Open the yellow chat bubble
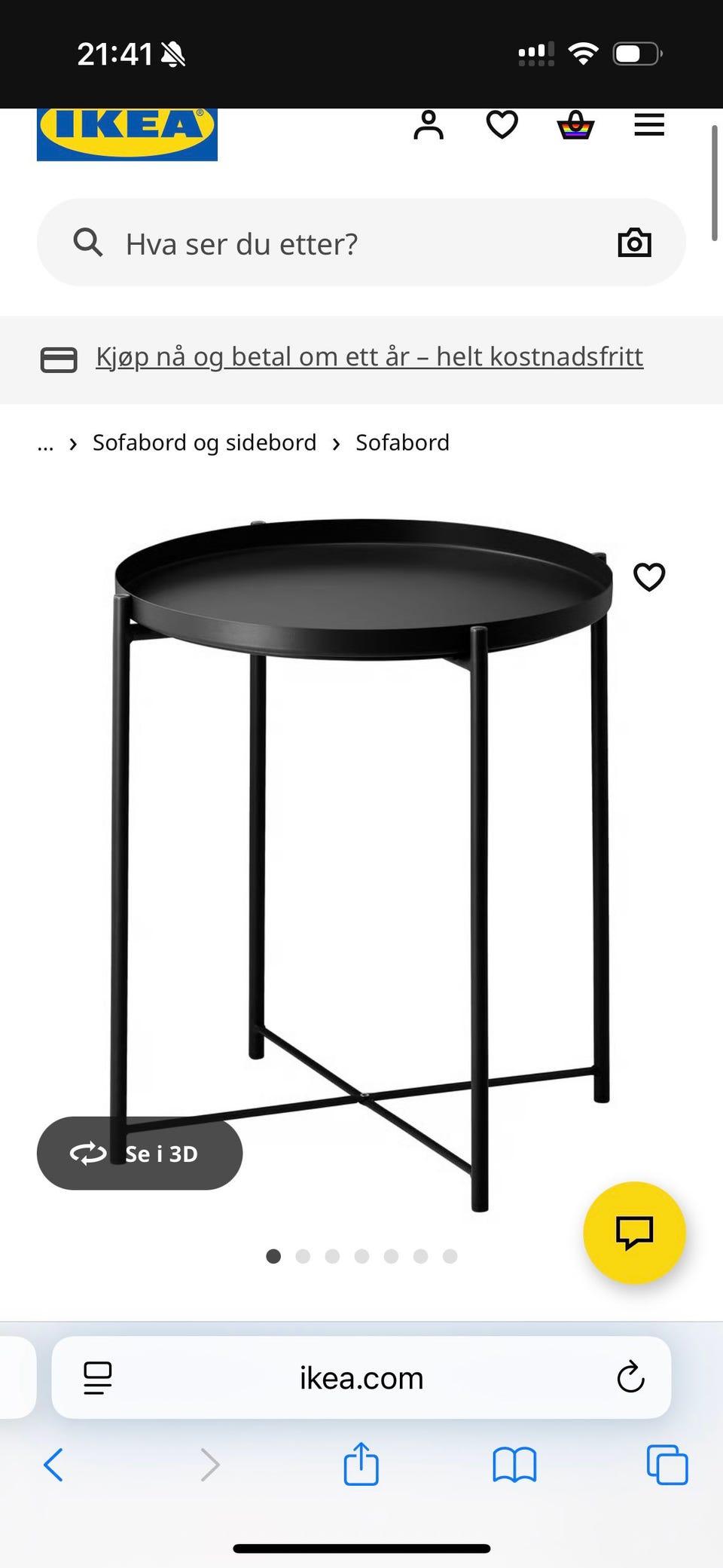 pyautogui.click(x=635, y=1234)
